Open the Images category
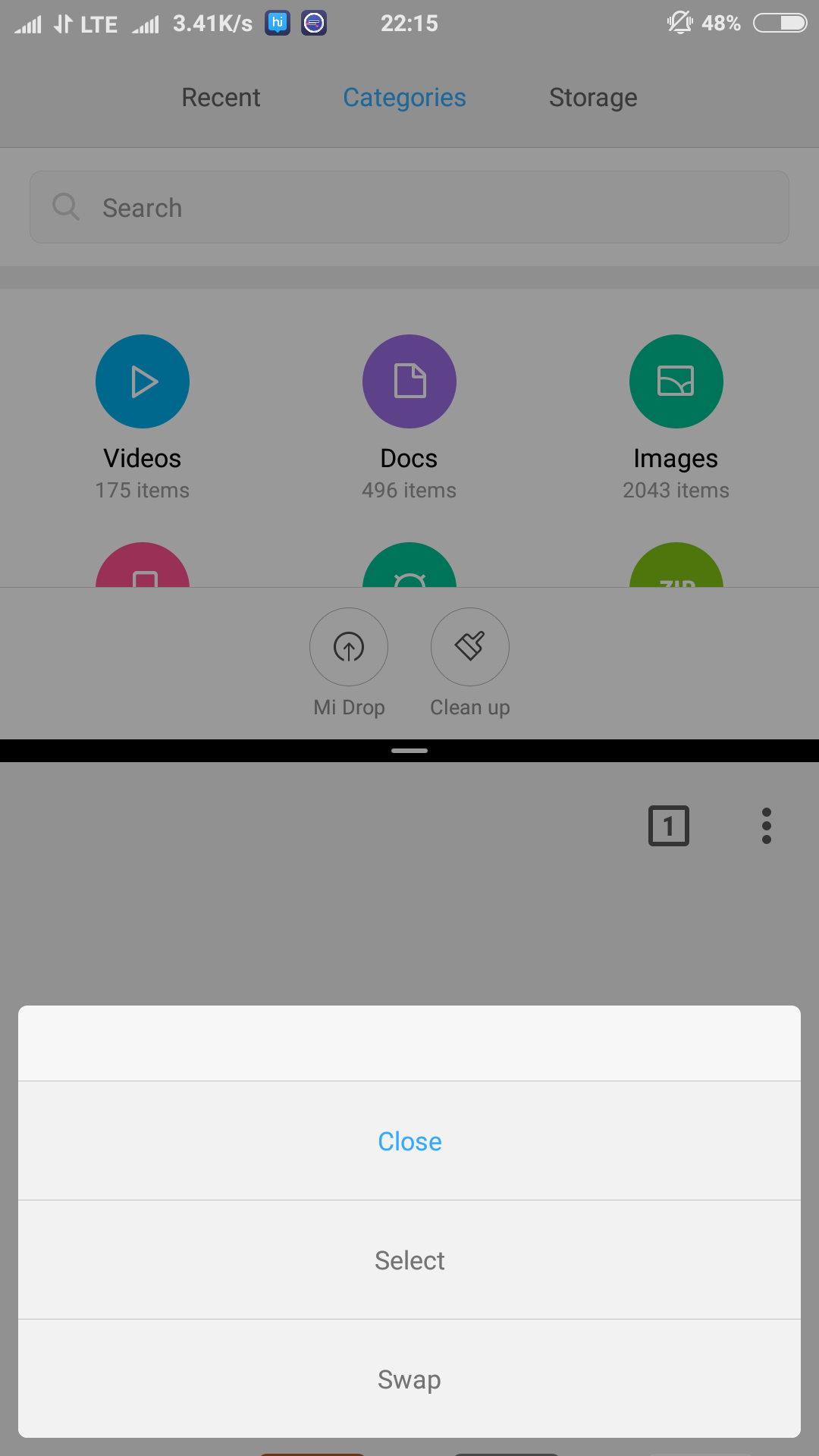The image size is (819, 1456). [x=676, y=417]
